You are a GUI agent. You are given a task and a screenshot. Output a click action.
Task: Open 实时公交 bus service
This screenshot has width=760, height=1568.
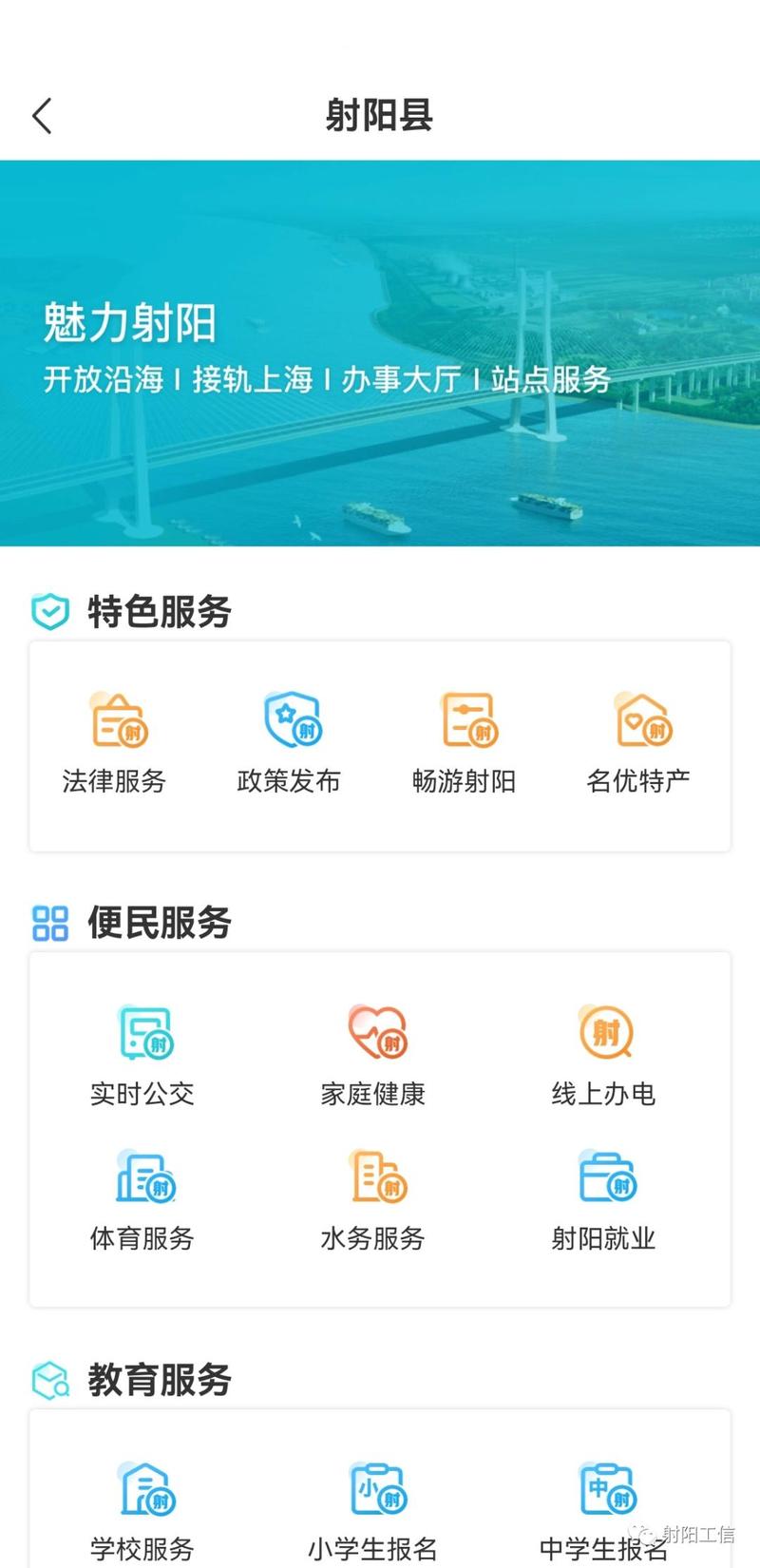tap(143, 1055)
